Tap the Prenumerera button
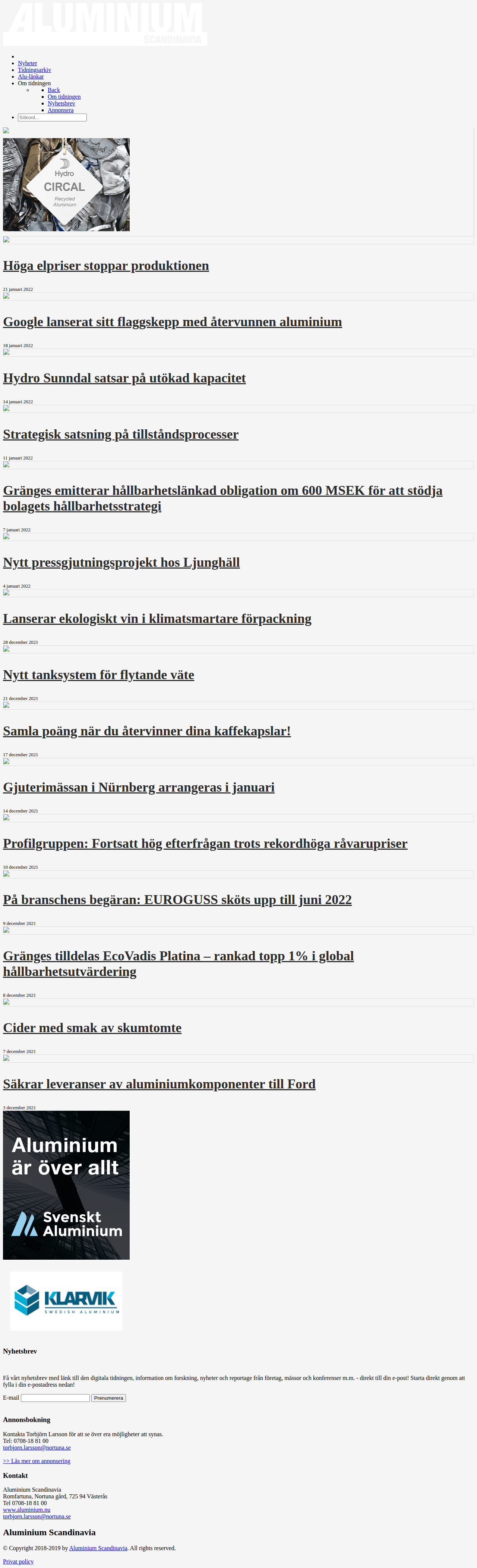477x1568 pixels. point(108,1398)
